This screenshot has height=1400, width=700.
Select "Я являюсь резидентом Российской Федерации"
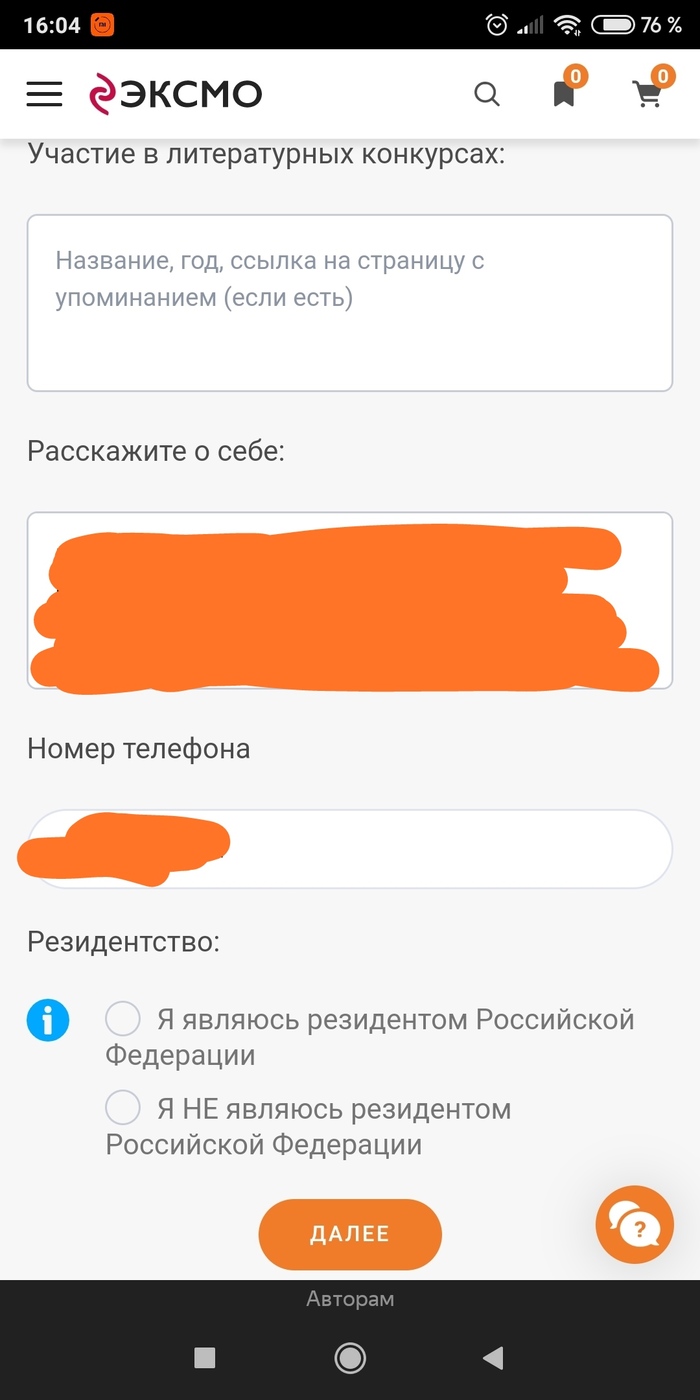(123, 1020)
